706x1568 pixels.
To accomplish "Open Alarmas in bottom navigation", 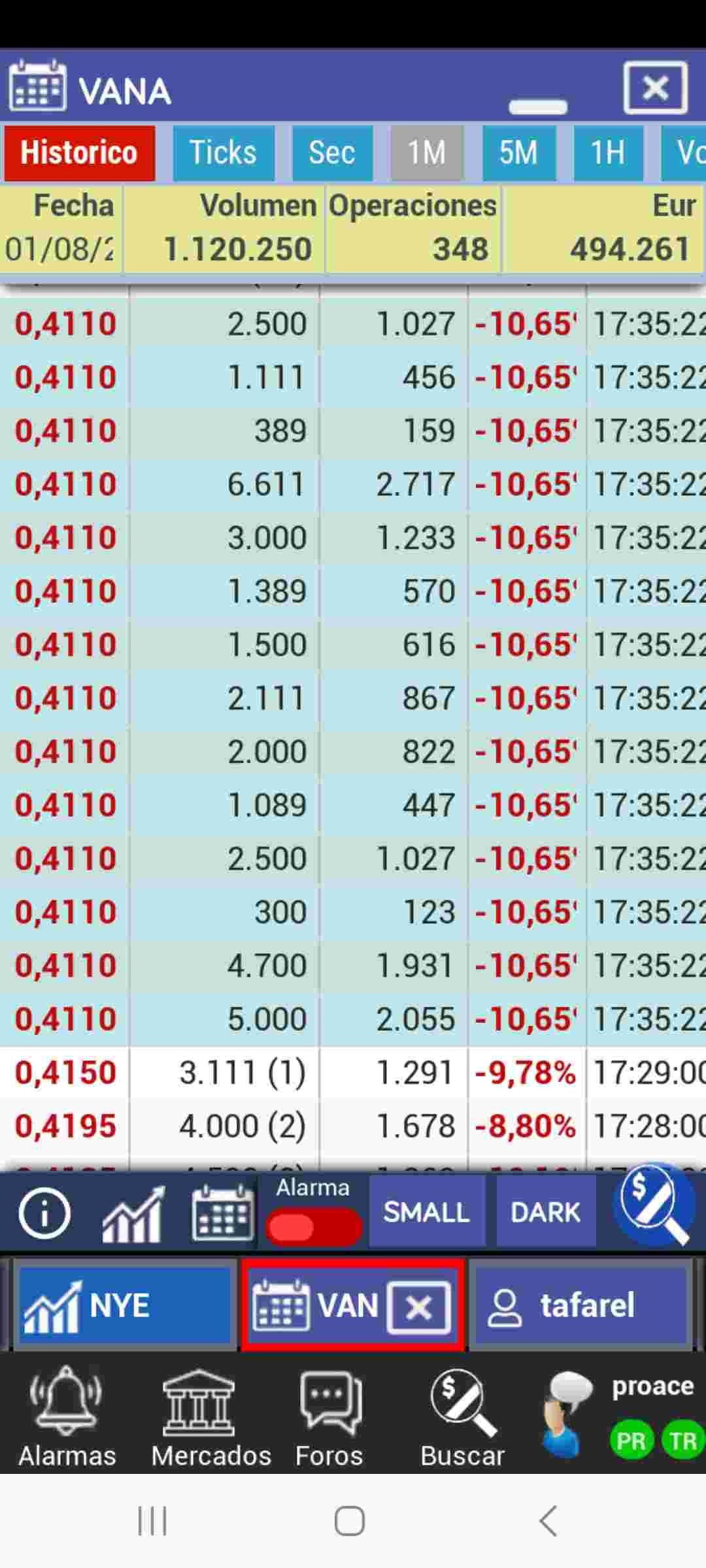I will [x=67, y=1418].
